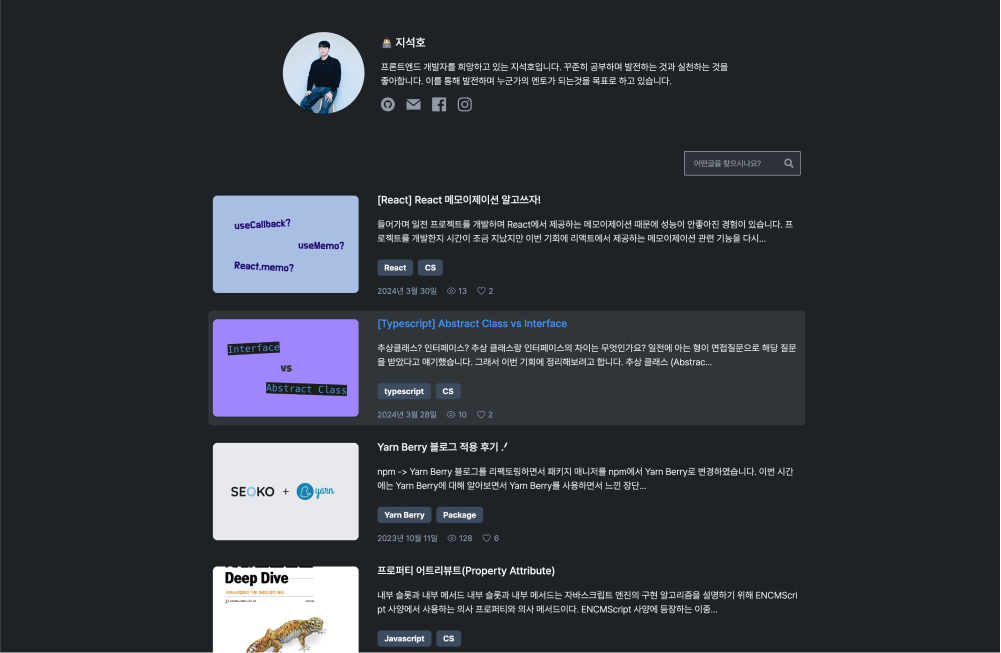Open the Instagram profile icon
This screenshot has width=1001, height=653.
(x=465, y=104)
